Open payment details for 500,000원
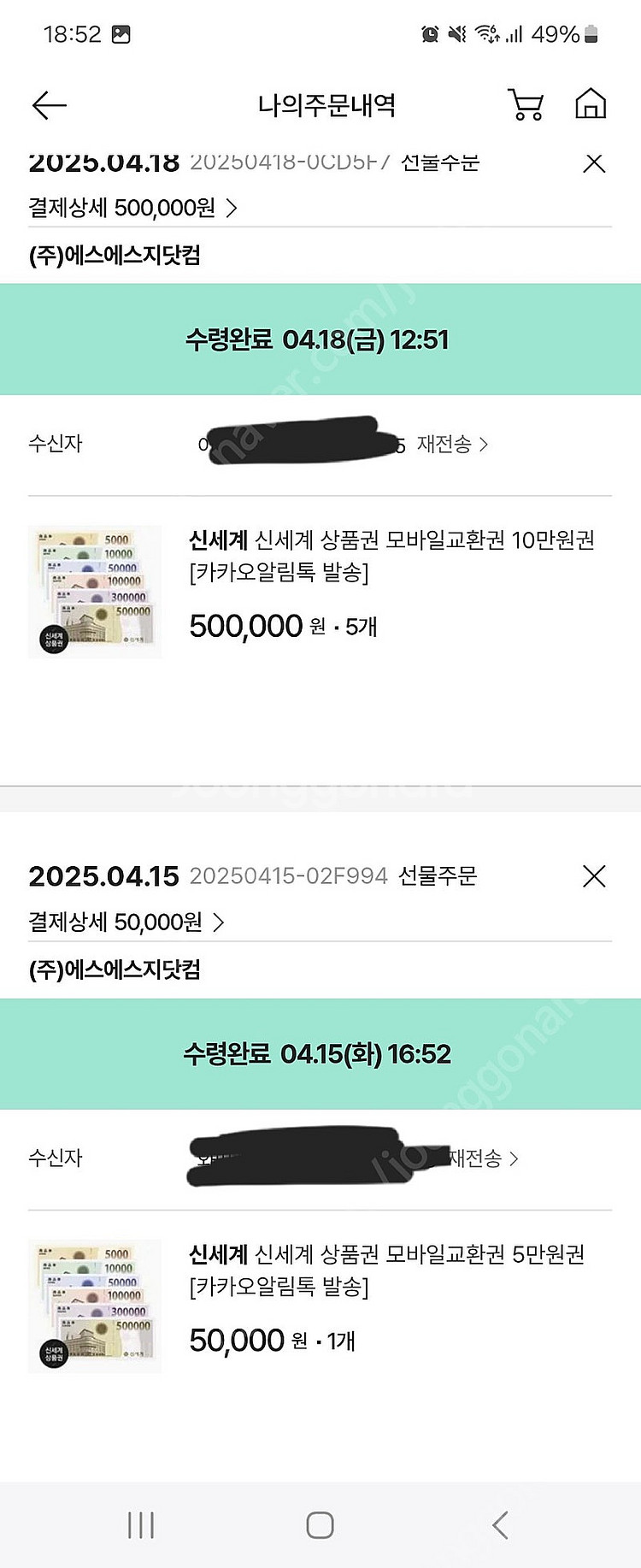 click(132, 208)
